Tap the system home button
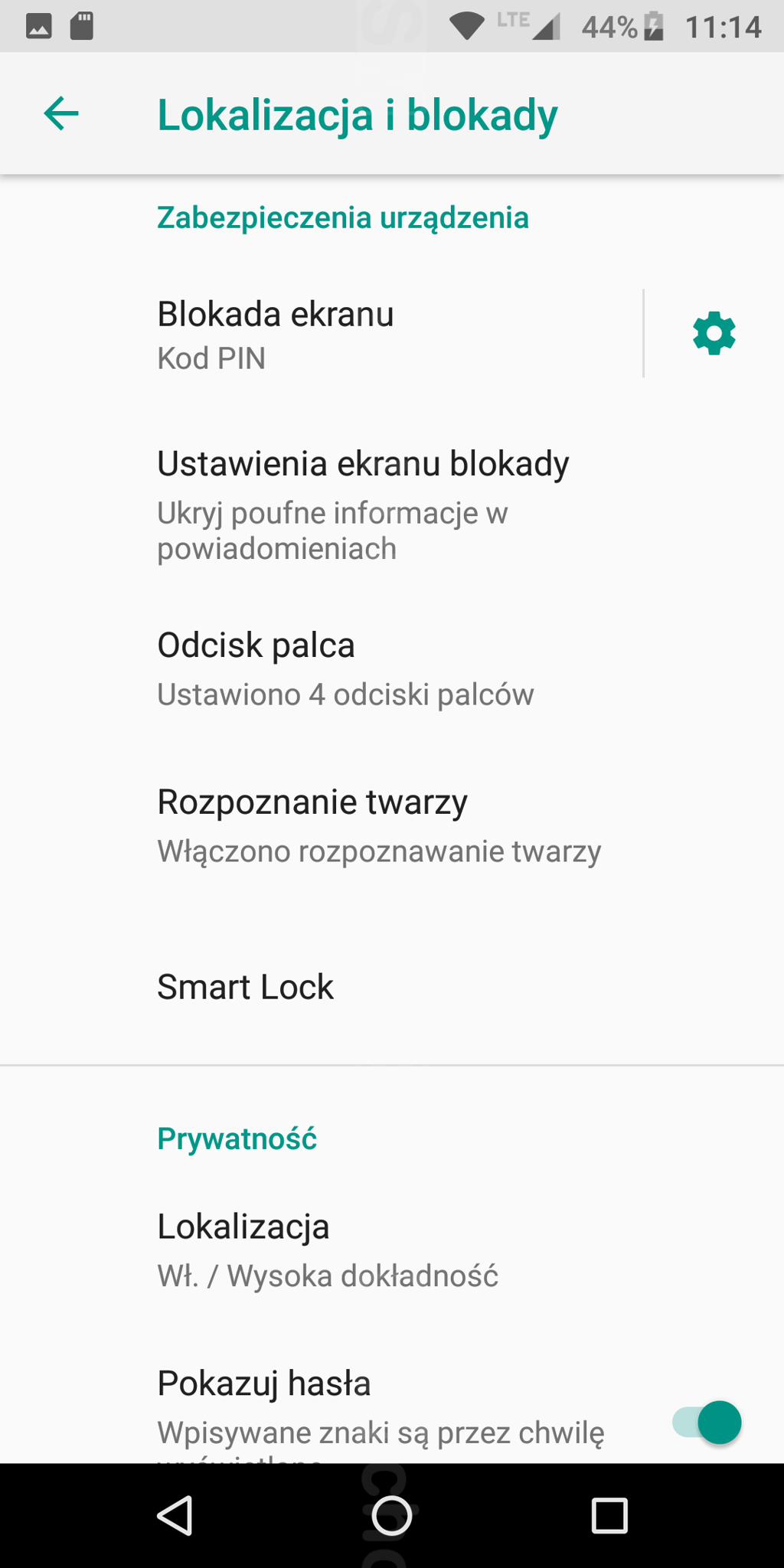 (x=391, y=1515)
